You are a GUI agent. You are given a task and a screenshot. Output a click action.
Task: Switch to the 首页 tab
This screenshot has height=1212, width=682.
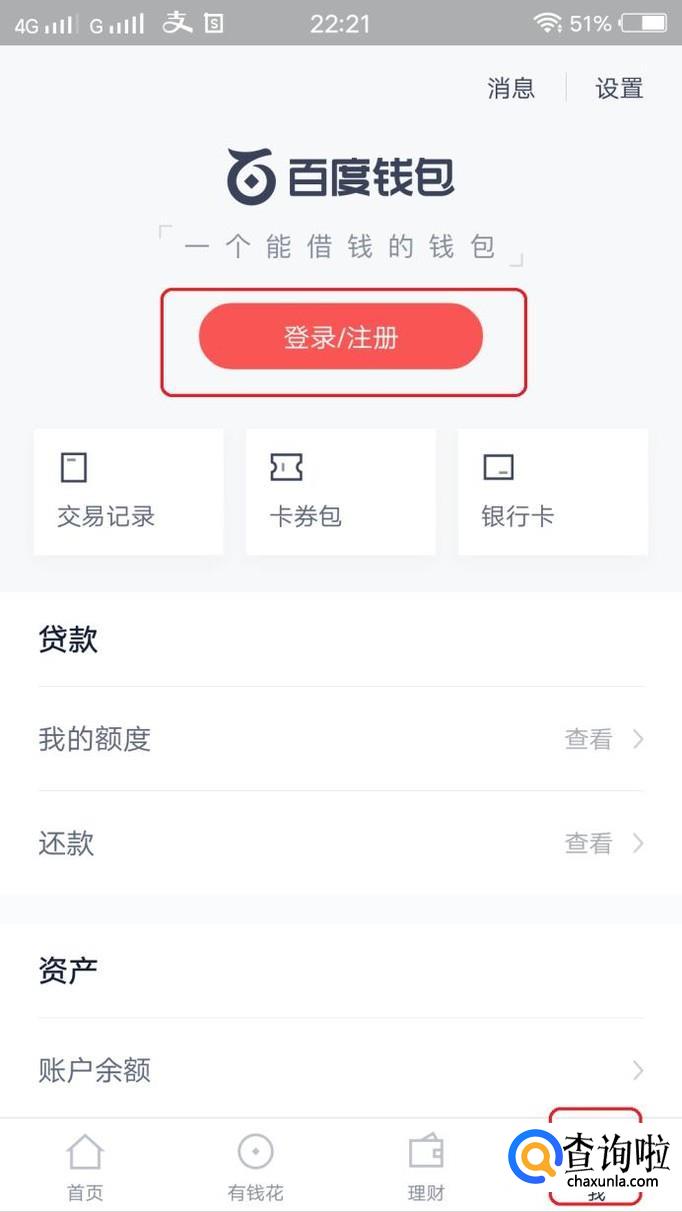85,1166
